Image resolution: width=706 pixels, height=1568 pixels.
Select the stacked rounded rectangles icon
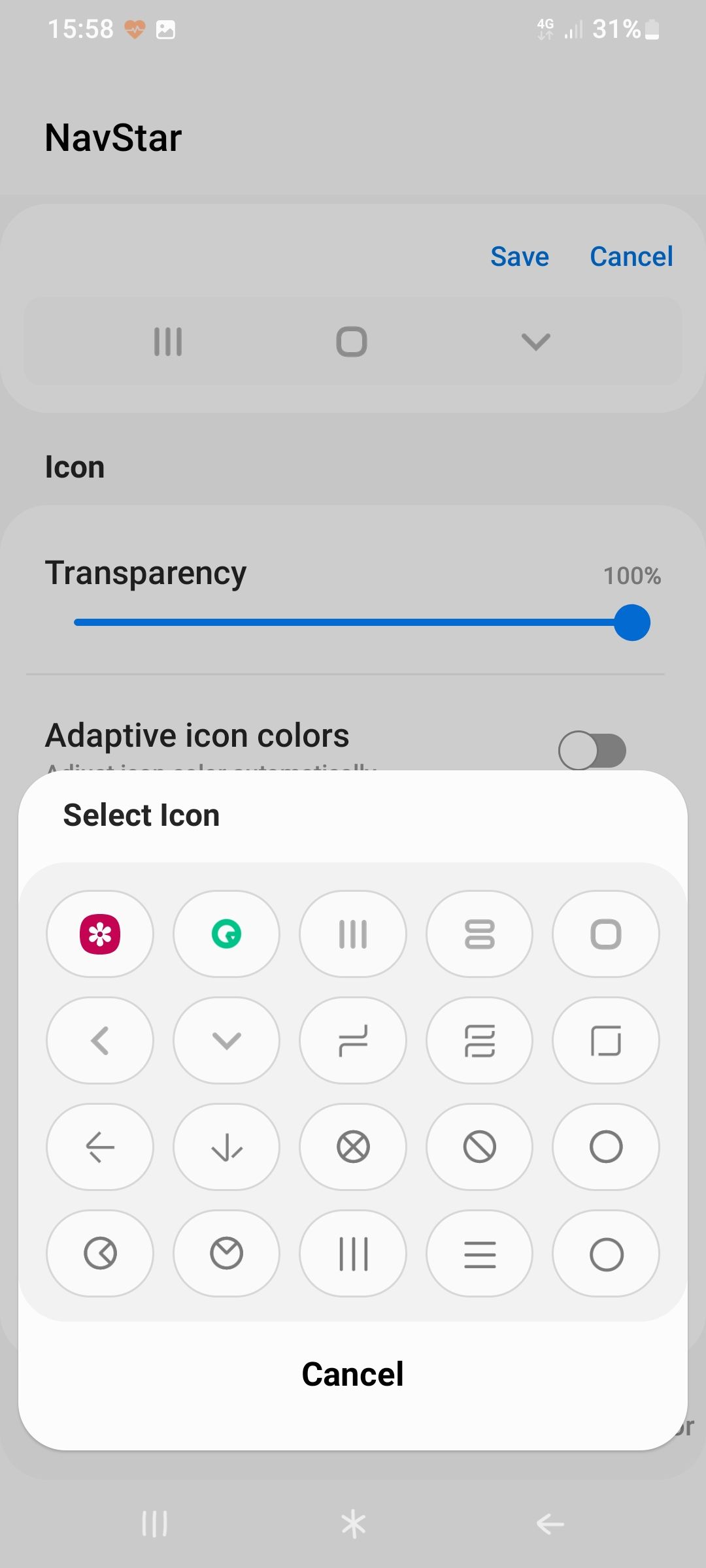(x=479, y=934)
